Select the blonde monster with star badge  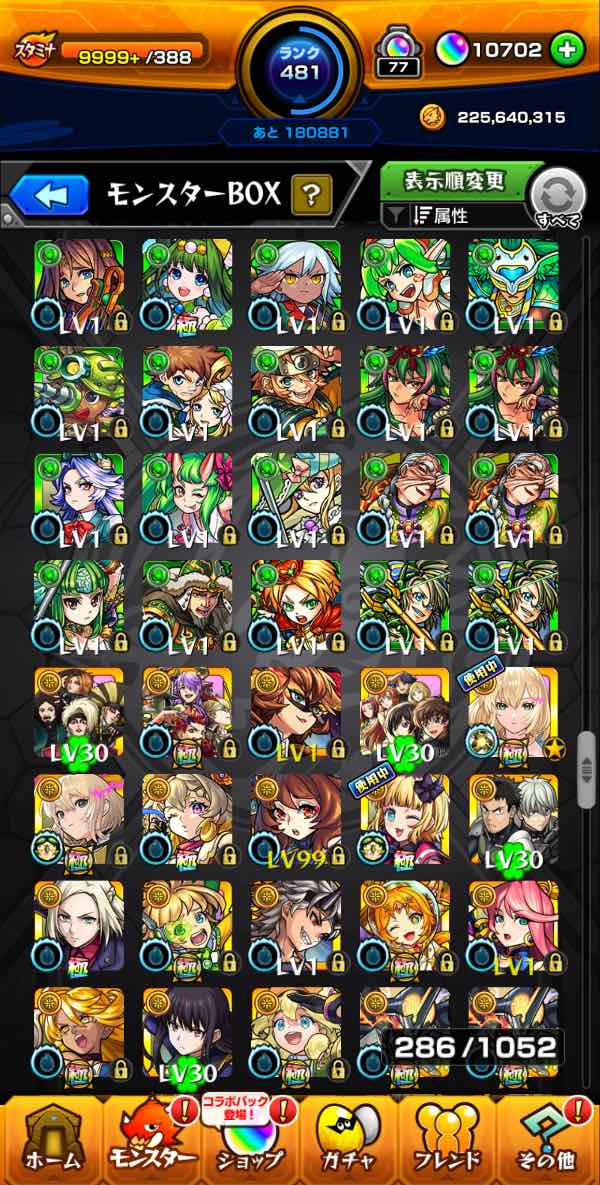coord(514,713)
